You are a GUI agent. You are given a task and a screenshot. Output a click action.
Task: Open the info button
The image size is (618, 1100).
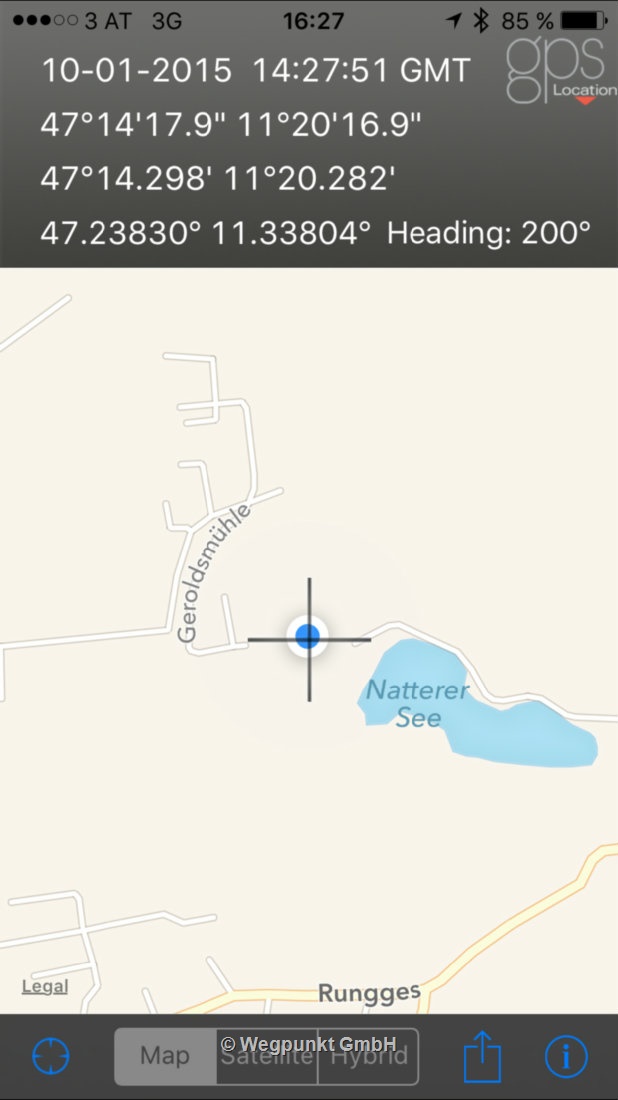[566, 1056]
